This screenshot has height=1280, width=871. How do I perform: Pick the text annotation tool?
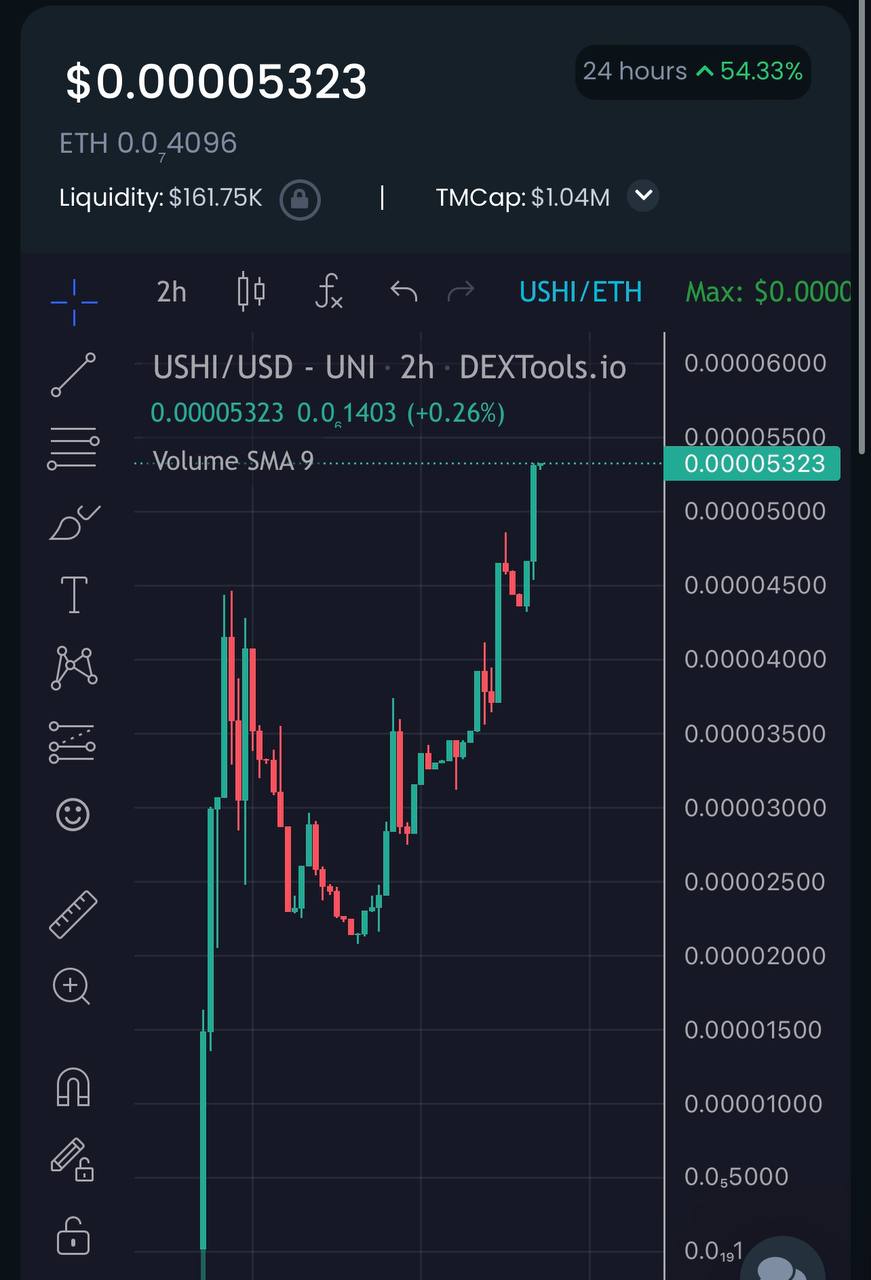(x=74, y=594)
